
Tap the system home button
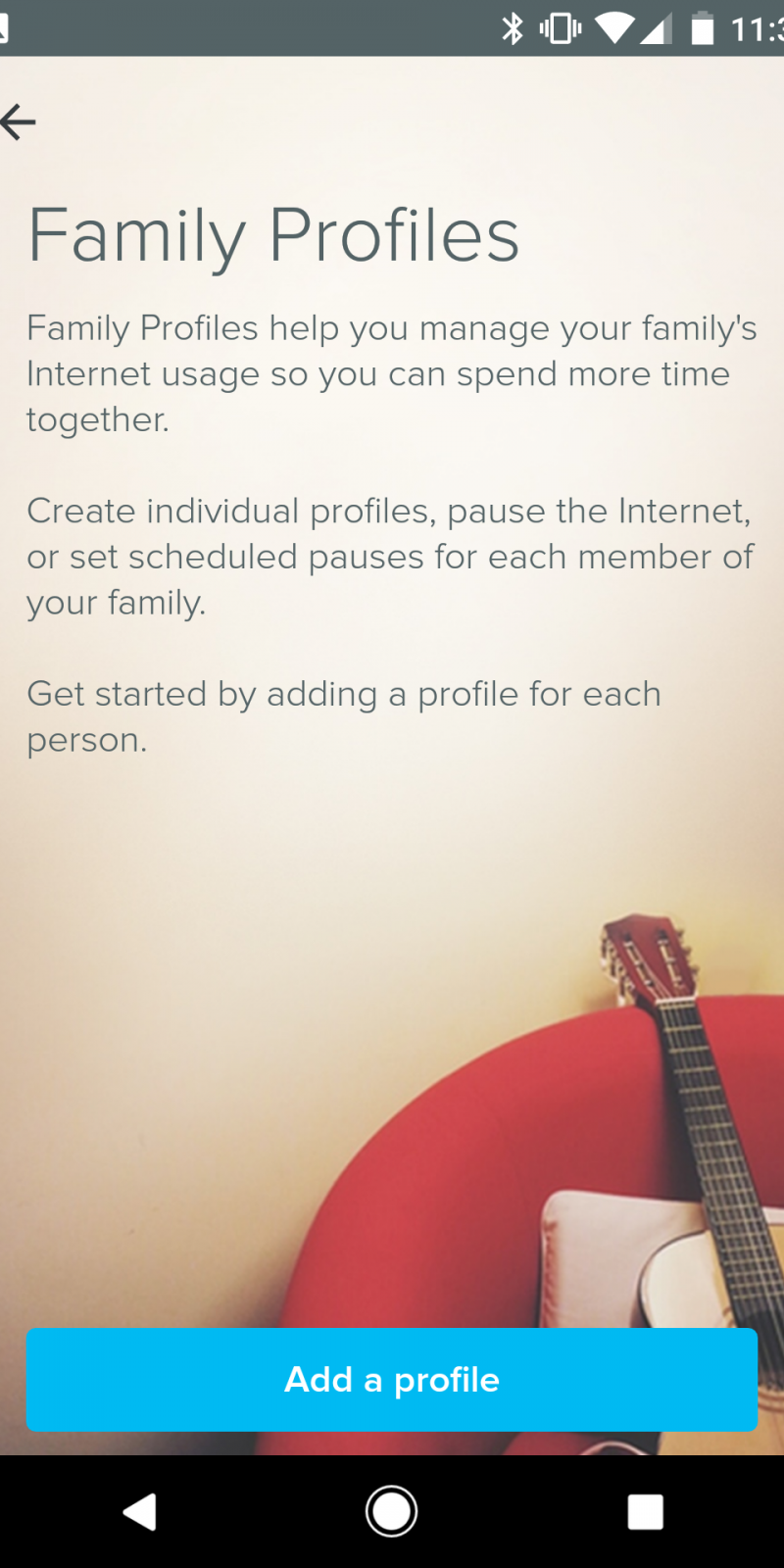coord(391,1511)
